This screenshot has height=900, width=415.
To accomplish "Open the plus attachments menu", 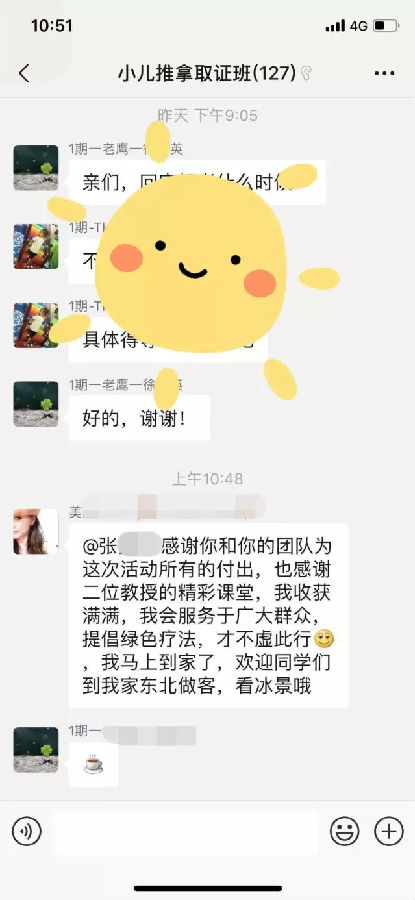I will [x=389, y=831].
